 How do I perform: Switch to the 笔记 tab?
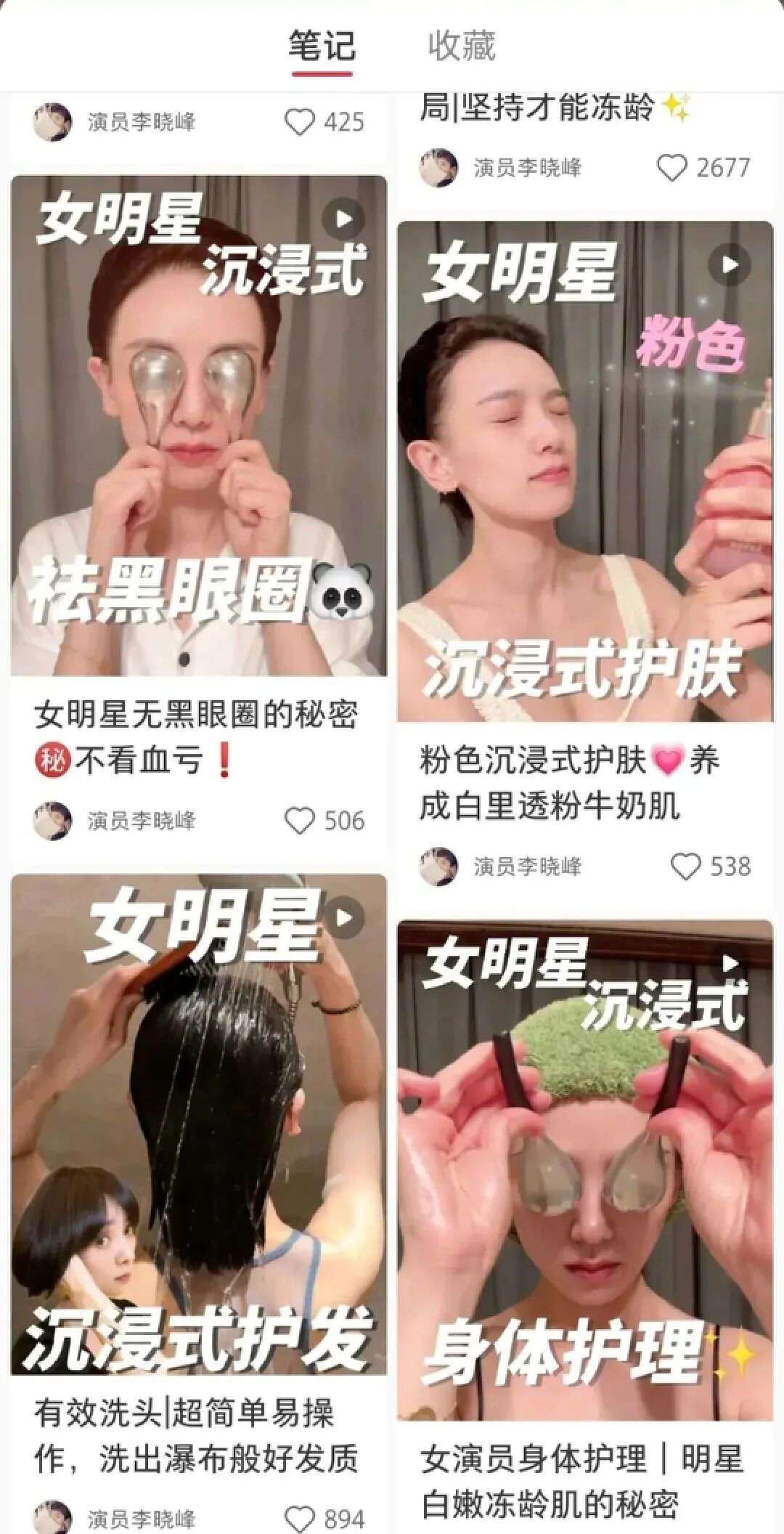pyautogui.click(x=322, y=46)
